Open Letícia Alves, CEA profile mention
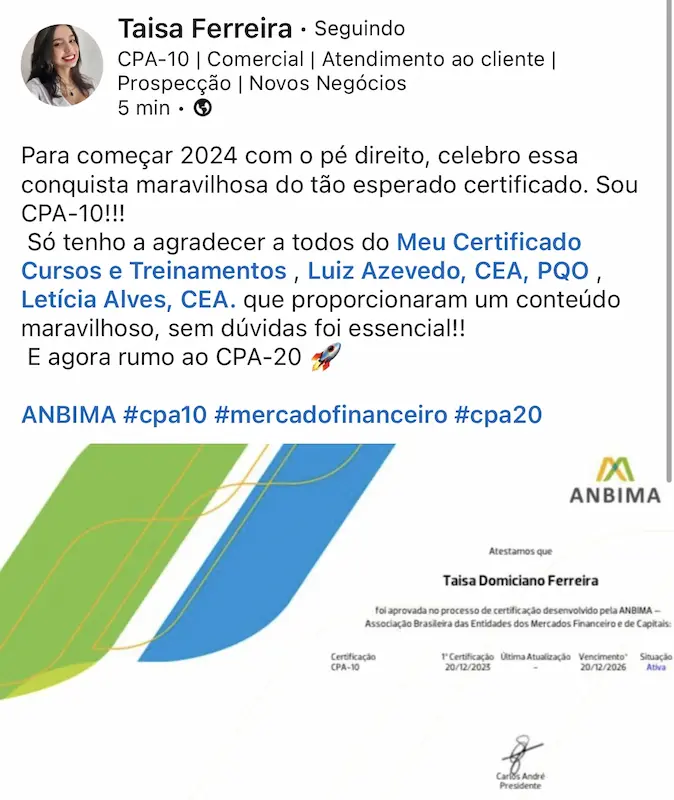 [129, 299]
